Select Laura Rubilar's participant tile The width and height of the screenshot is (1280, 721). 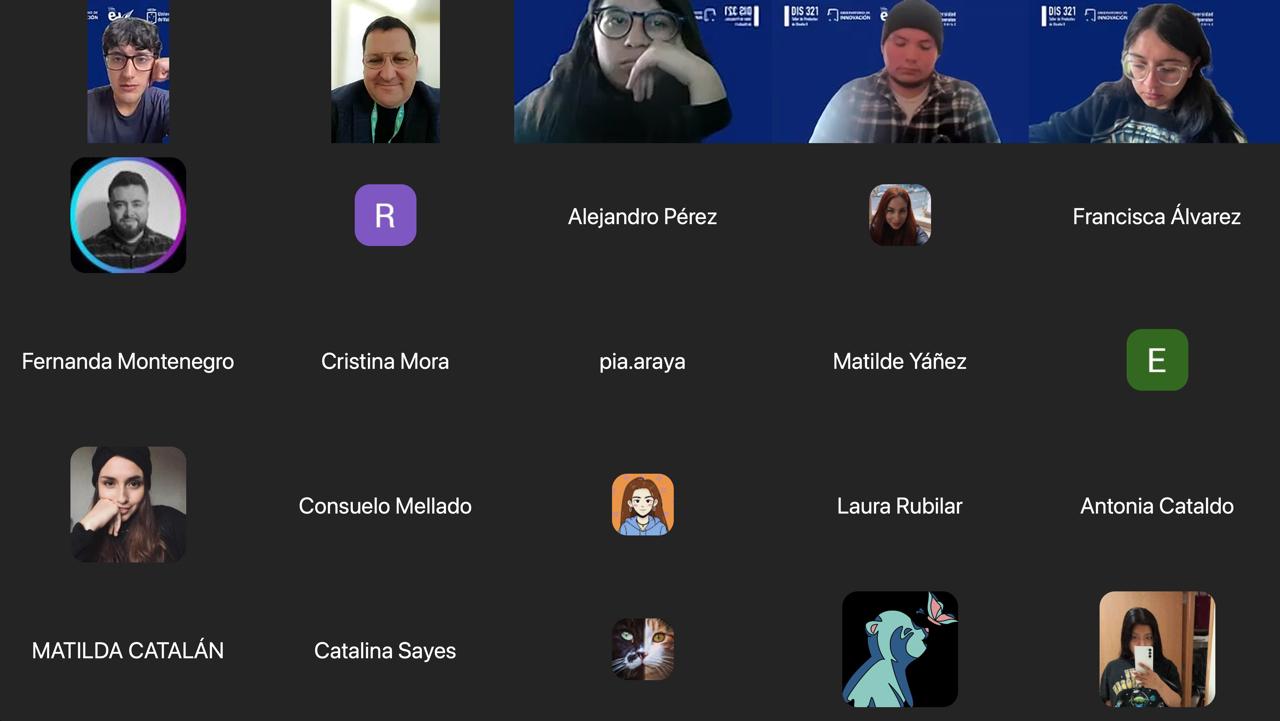point(899,506)
